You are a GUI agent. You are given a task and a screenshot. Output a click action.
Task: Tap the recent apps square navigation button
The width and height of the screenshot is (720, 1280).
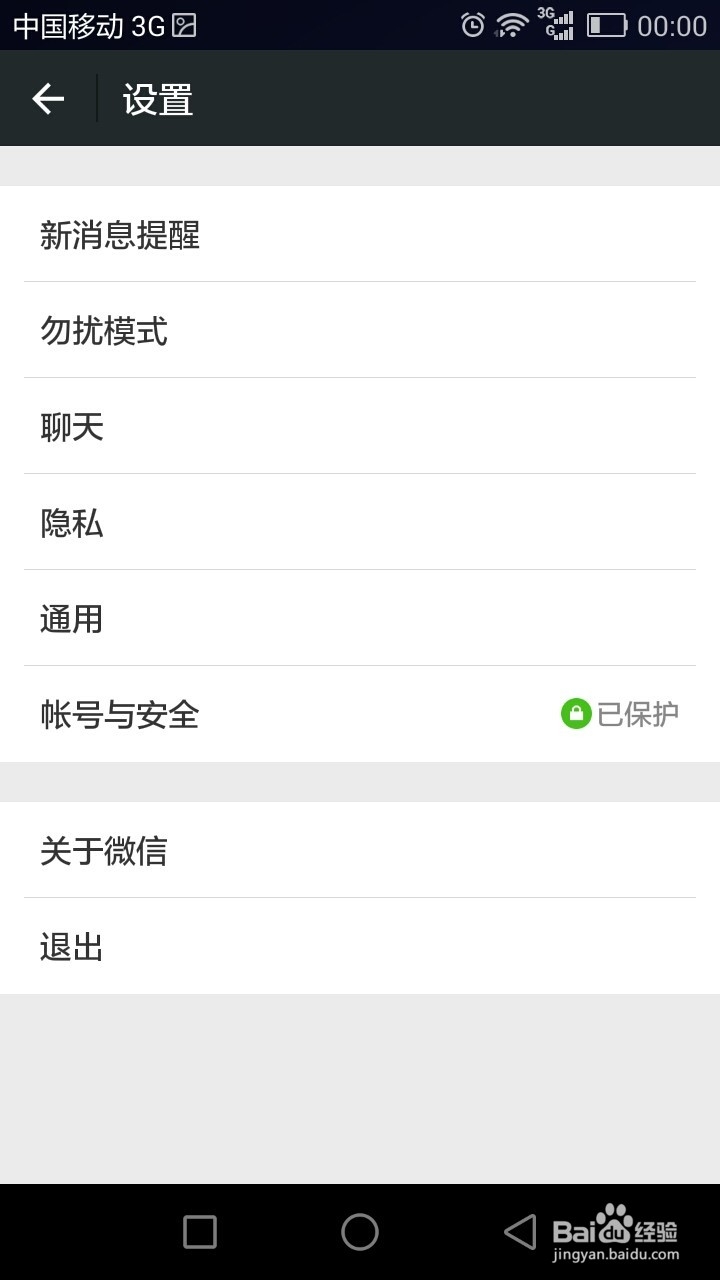pyautogui.click(x=199, y=1232)
